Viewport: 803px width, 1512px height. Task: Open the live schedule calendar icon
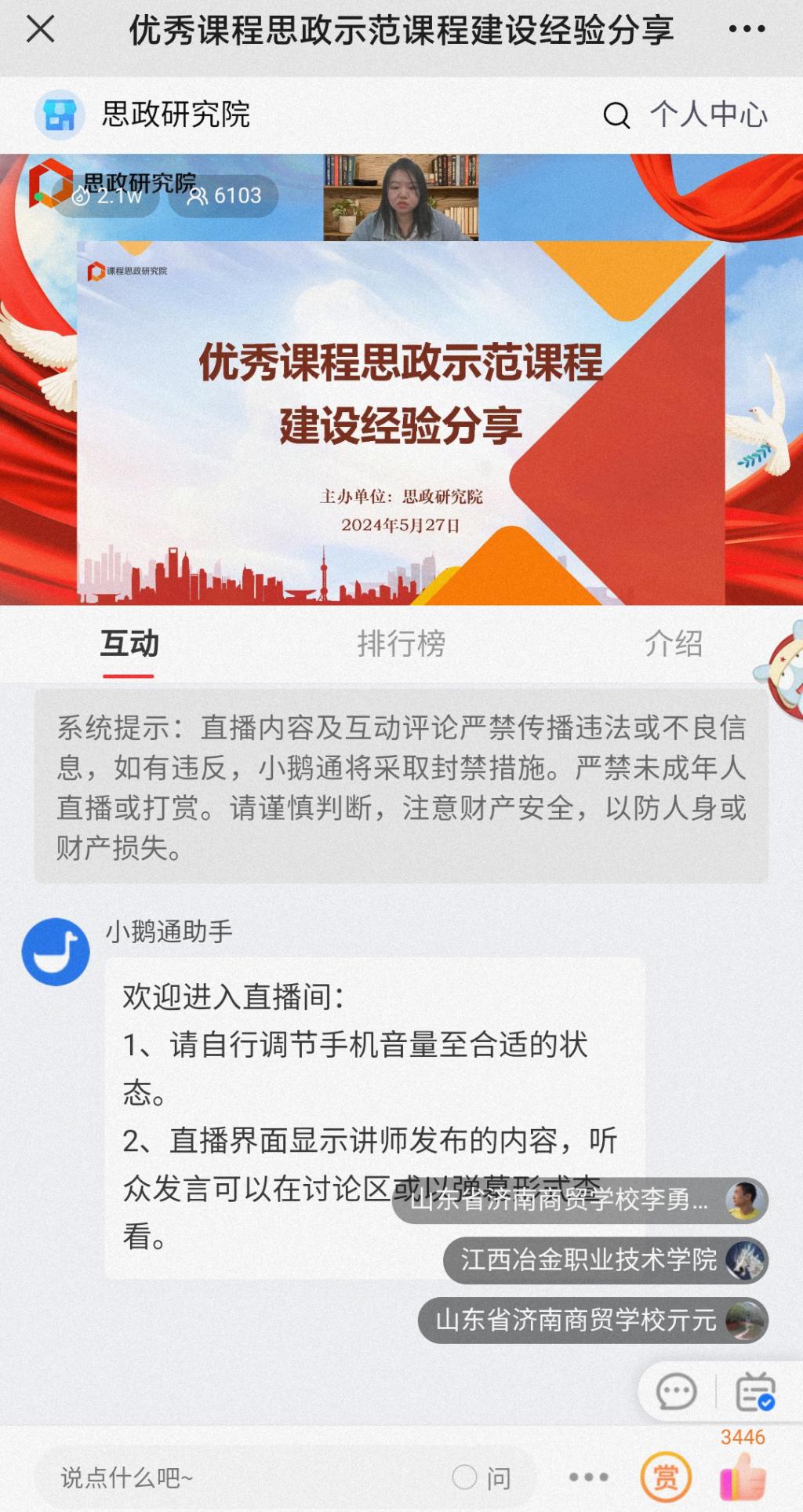755,1393
